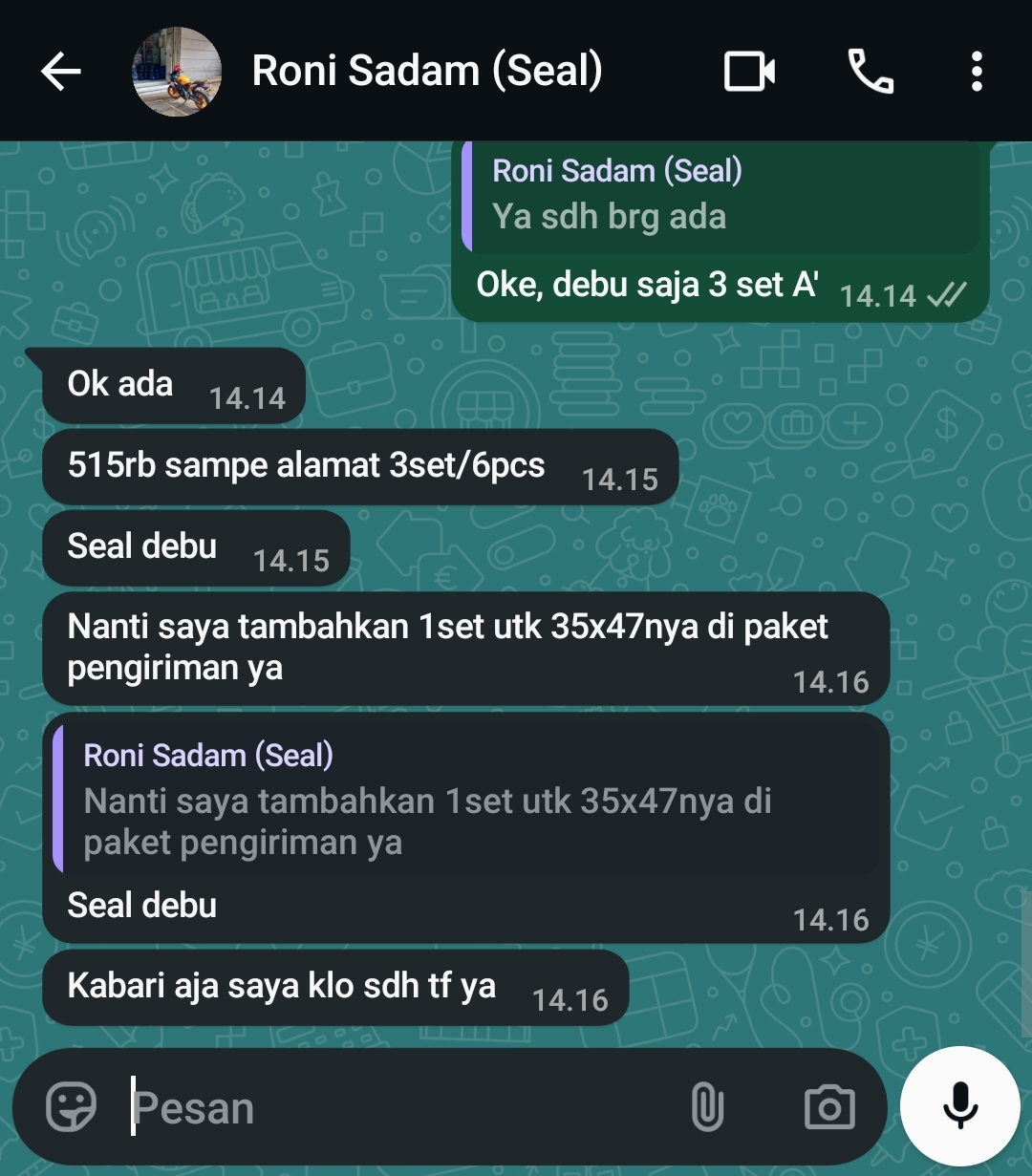
Task: Focus the Pesan message field
Action: [x=401, y=1108]
